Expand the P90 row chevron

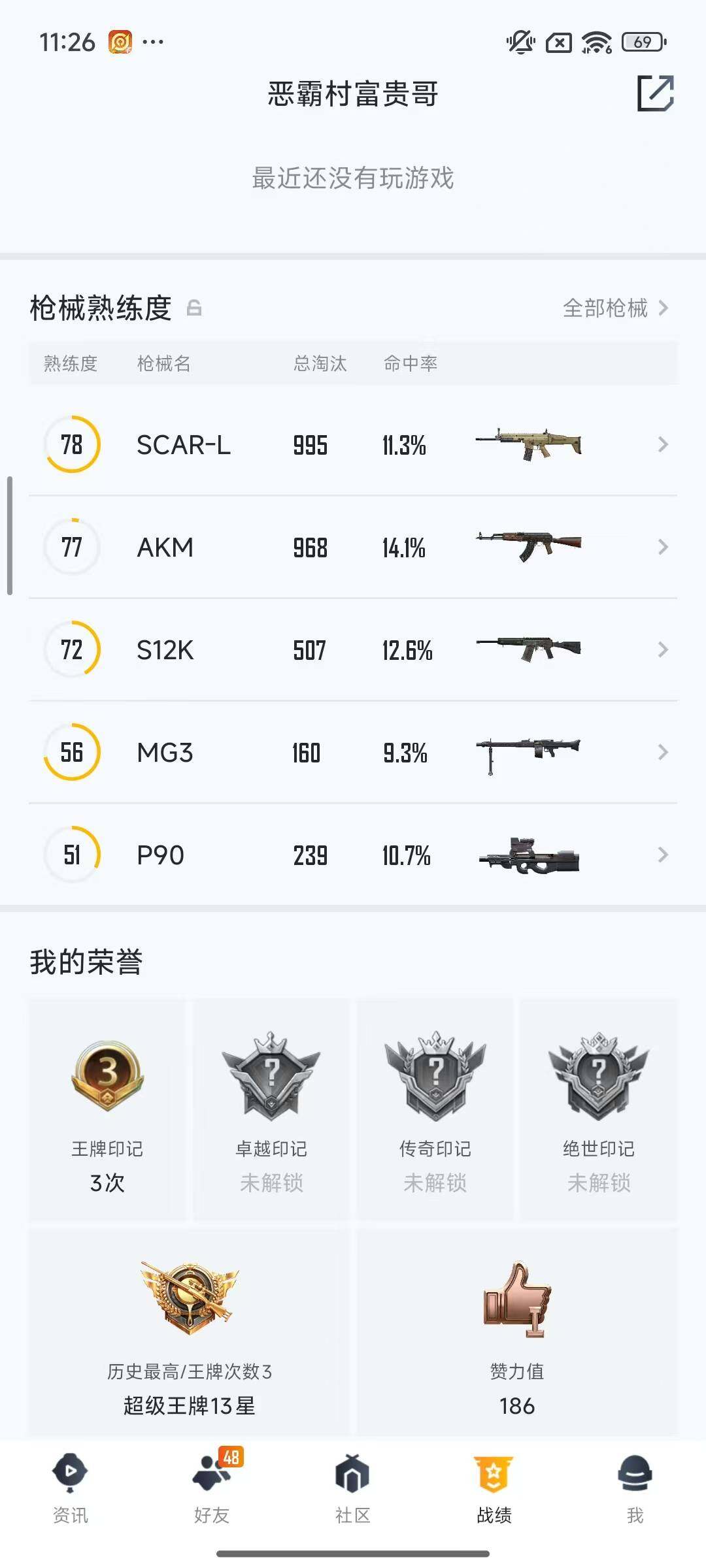tap(662, 855)
